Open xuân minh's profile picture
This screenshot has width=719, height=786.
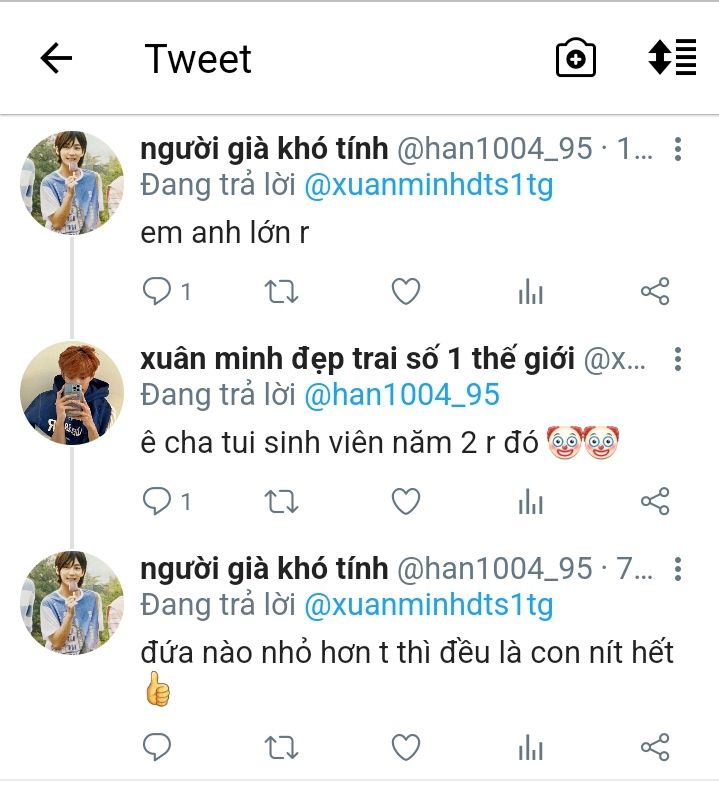pos(72,392)
